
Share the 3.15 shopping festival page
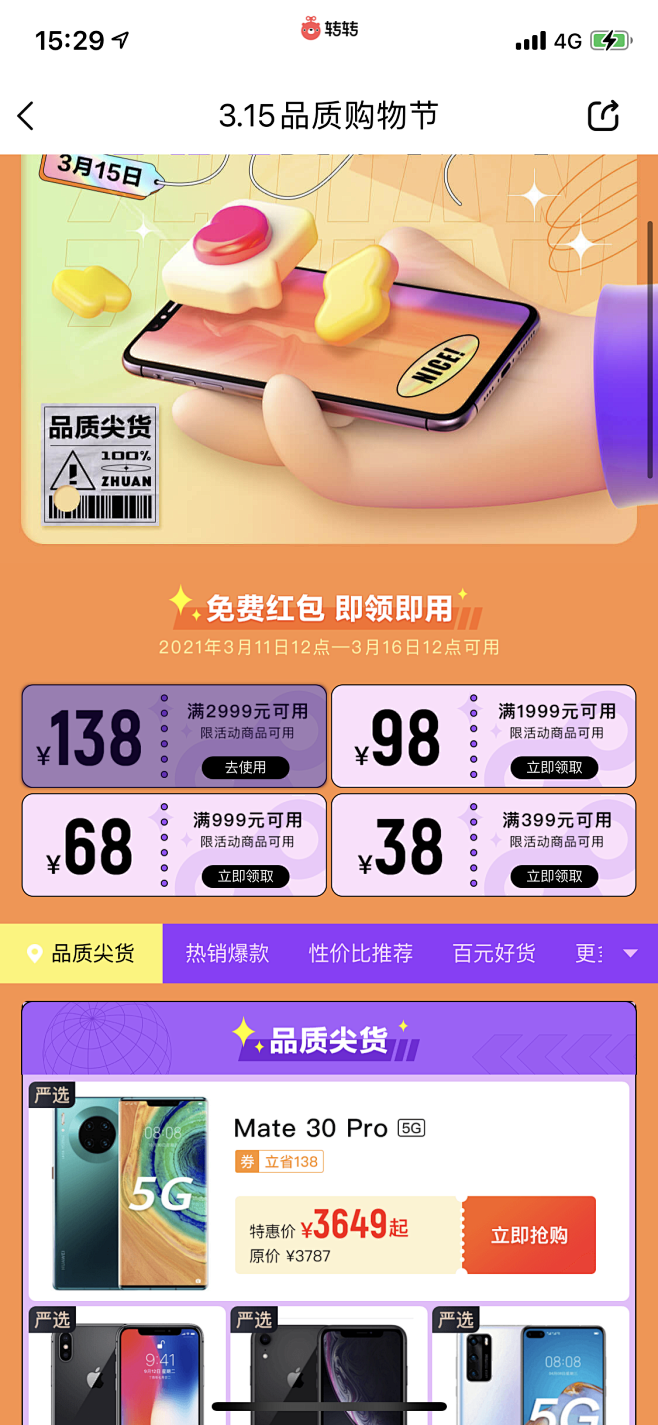point(603,115)
